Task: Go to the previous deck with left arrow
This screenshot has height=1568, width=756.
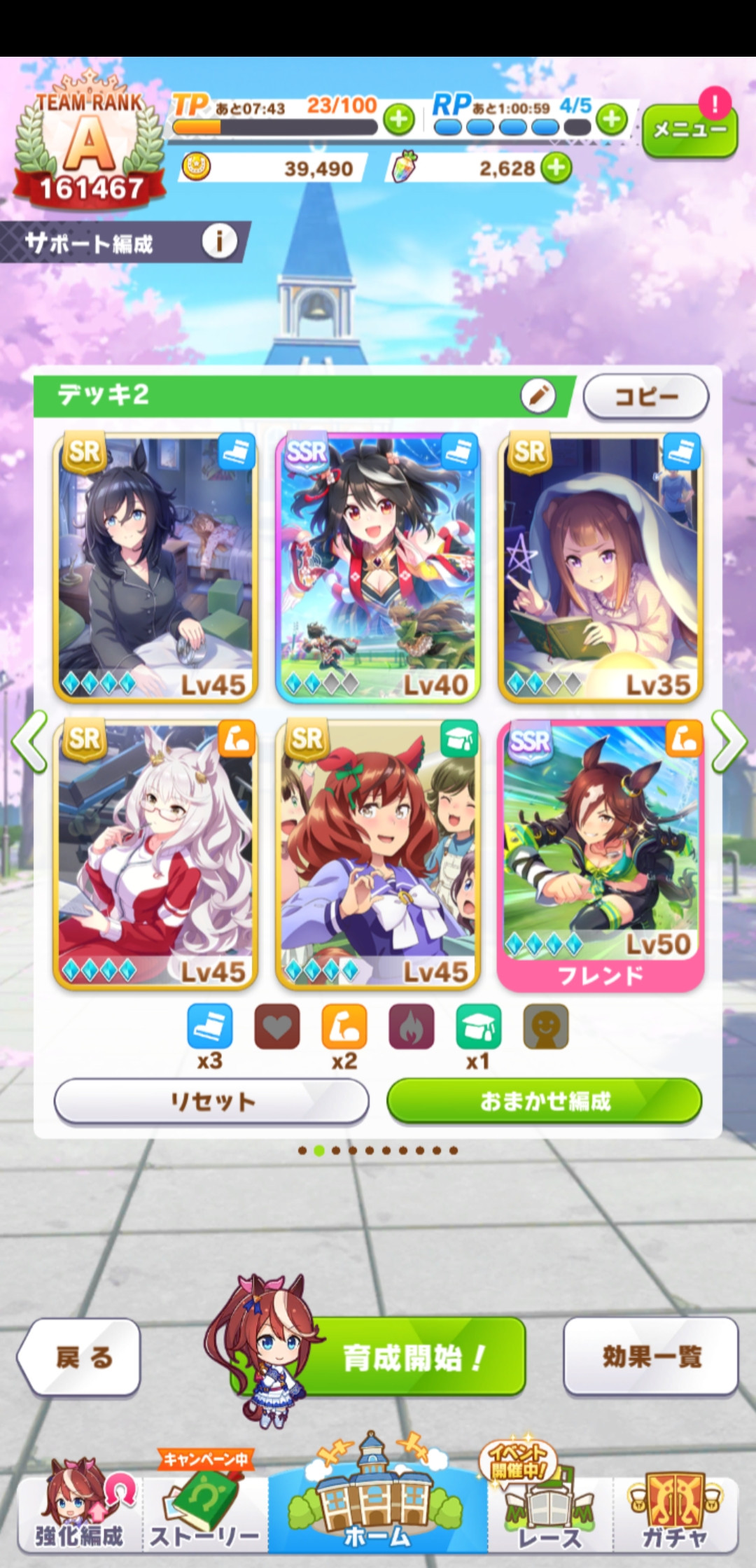Action: (29, 741)
